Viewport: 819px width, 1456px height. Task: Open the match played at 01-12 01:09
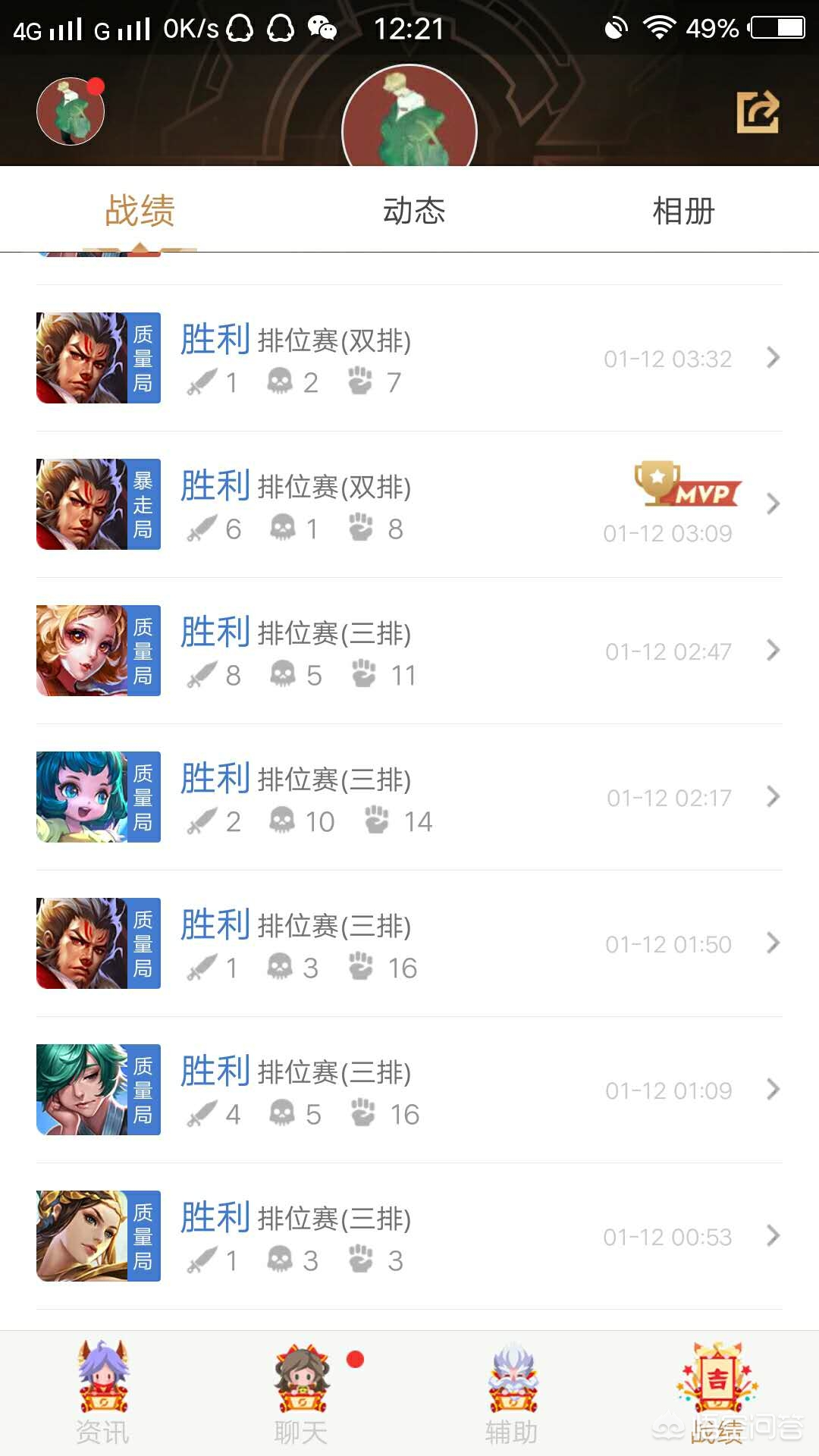coord(409,1090)
